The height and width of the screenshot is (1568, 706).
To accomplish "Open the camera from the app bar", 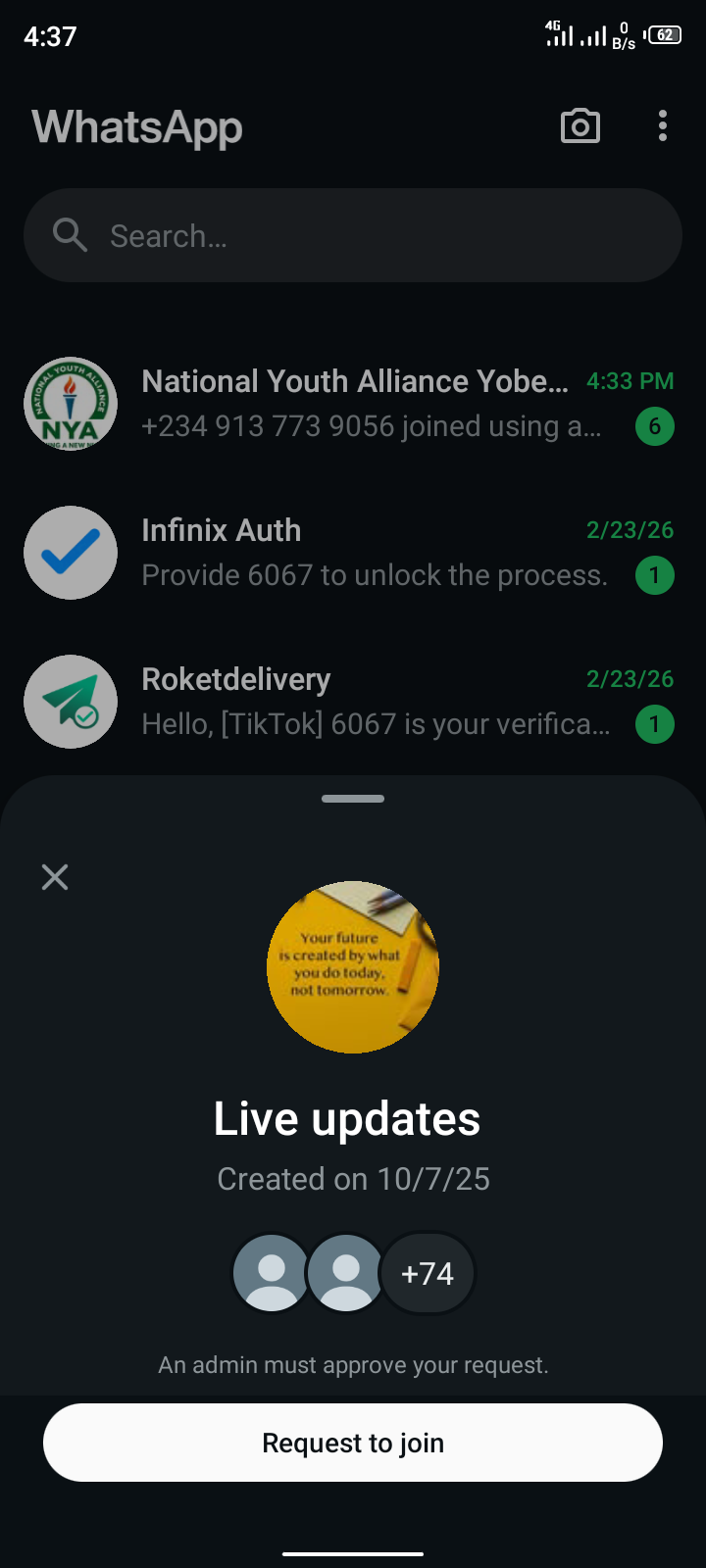I will (x=580, y=126).
